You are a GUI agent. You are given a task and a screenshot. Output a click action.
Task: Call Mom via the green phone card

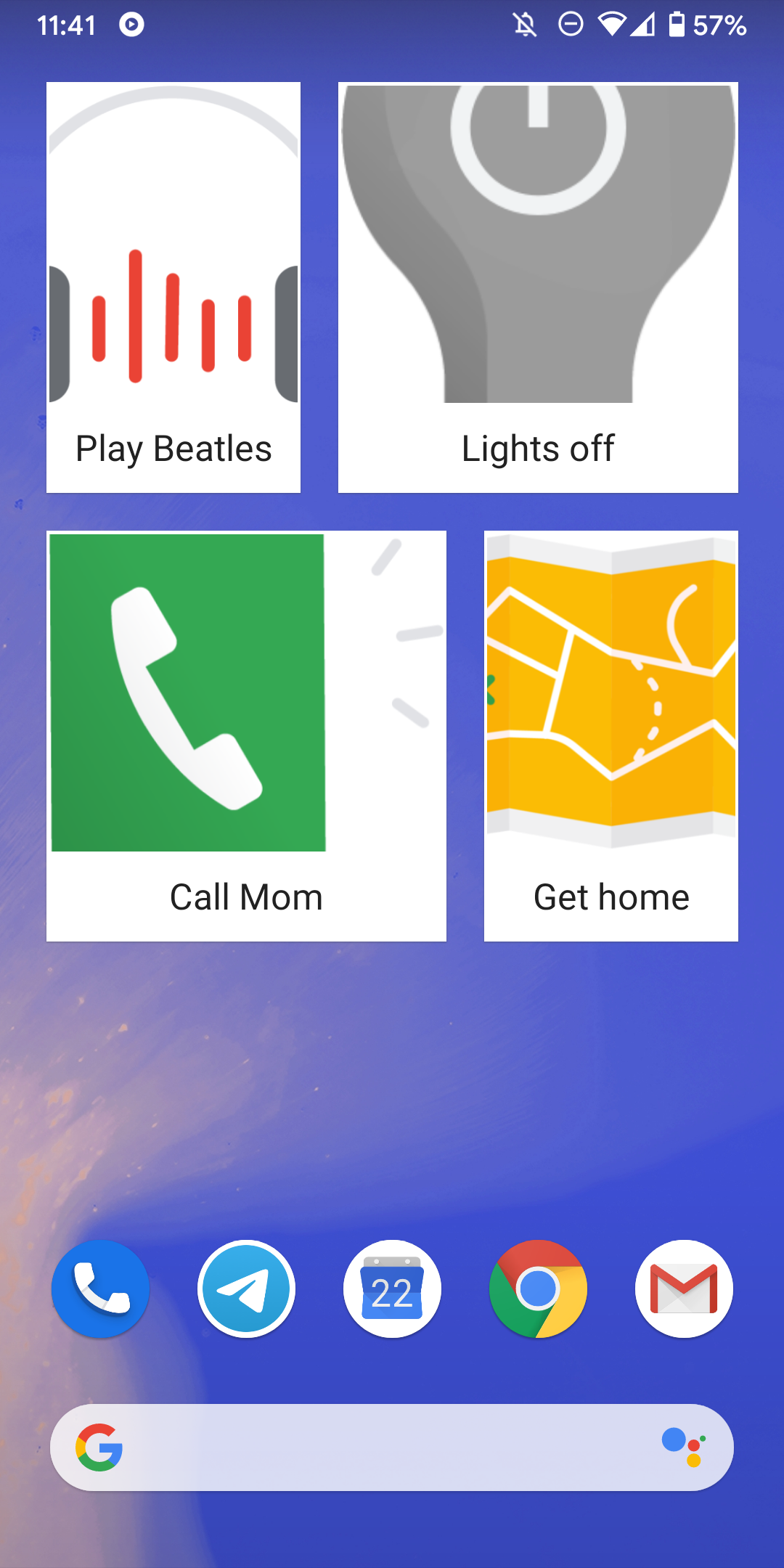245,734
